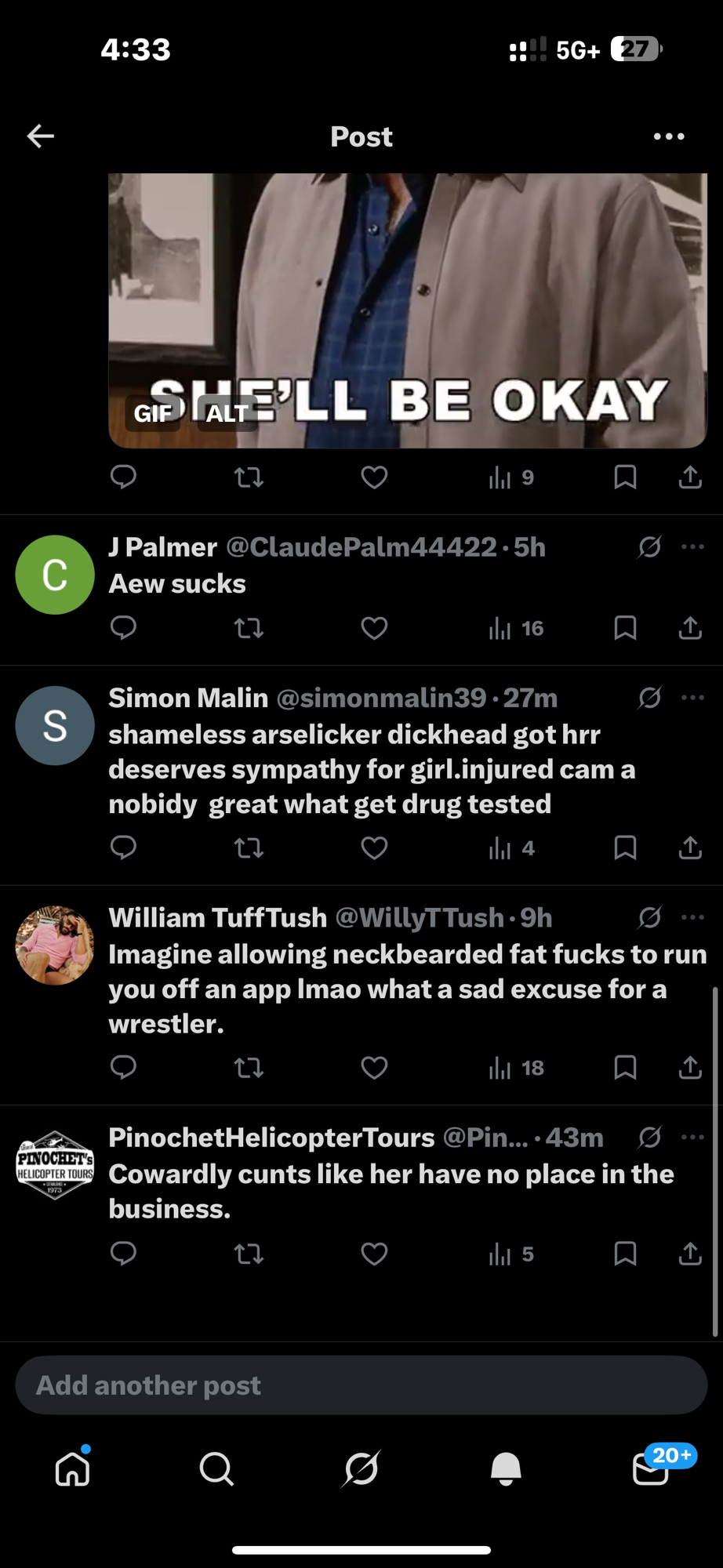Like William TuffTush's reply
Image resolution: width=723 pixels, height=1568 pixels.
[x=374, y=1067]
